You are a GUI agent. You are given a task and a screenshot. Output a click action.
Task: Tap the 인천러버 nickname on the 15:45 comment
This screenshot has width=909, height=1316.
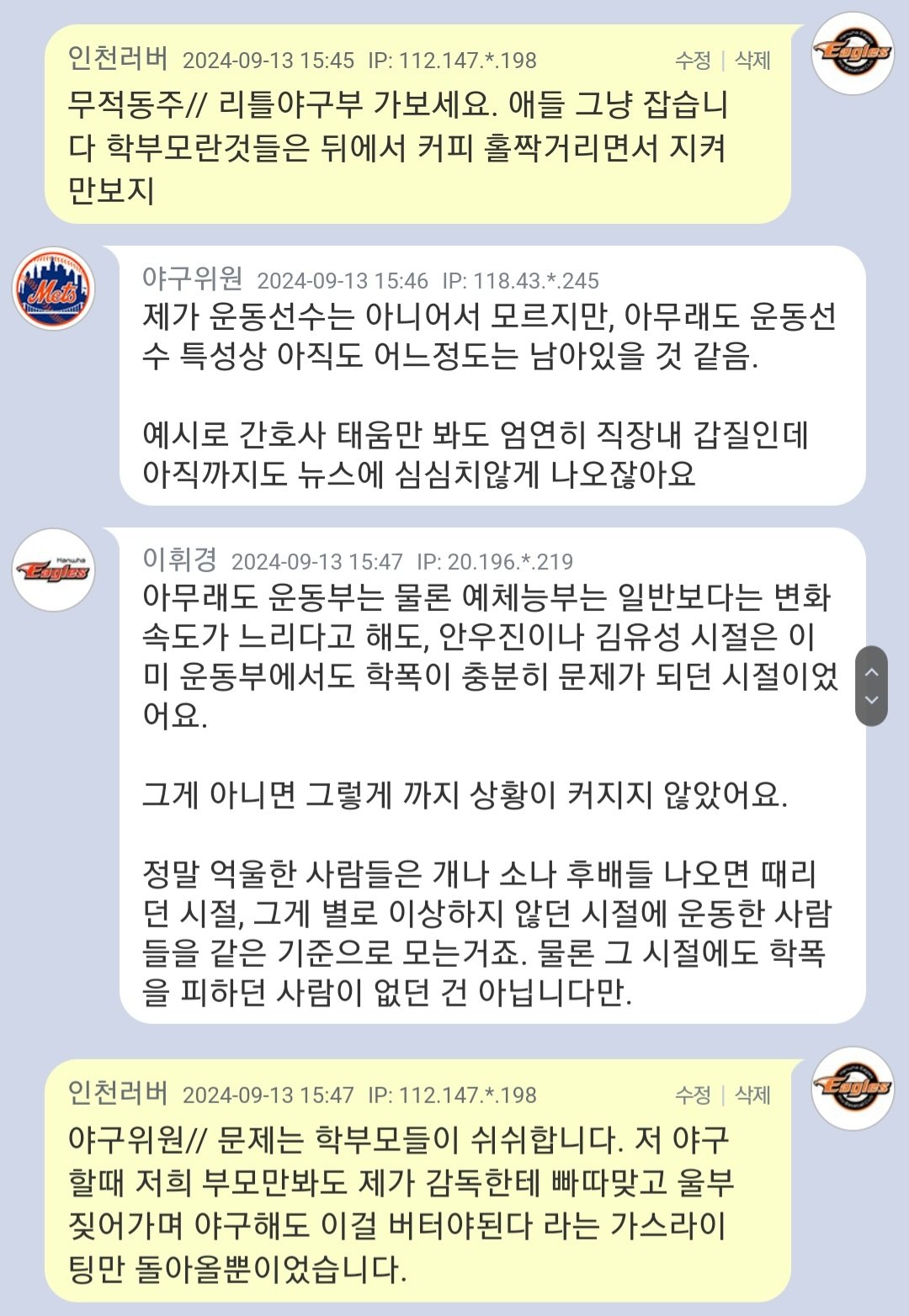118,59
